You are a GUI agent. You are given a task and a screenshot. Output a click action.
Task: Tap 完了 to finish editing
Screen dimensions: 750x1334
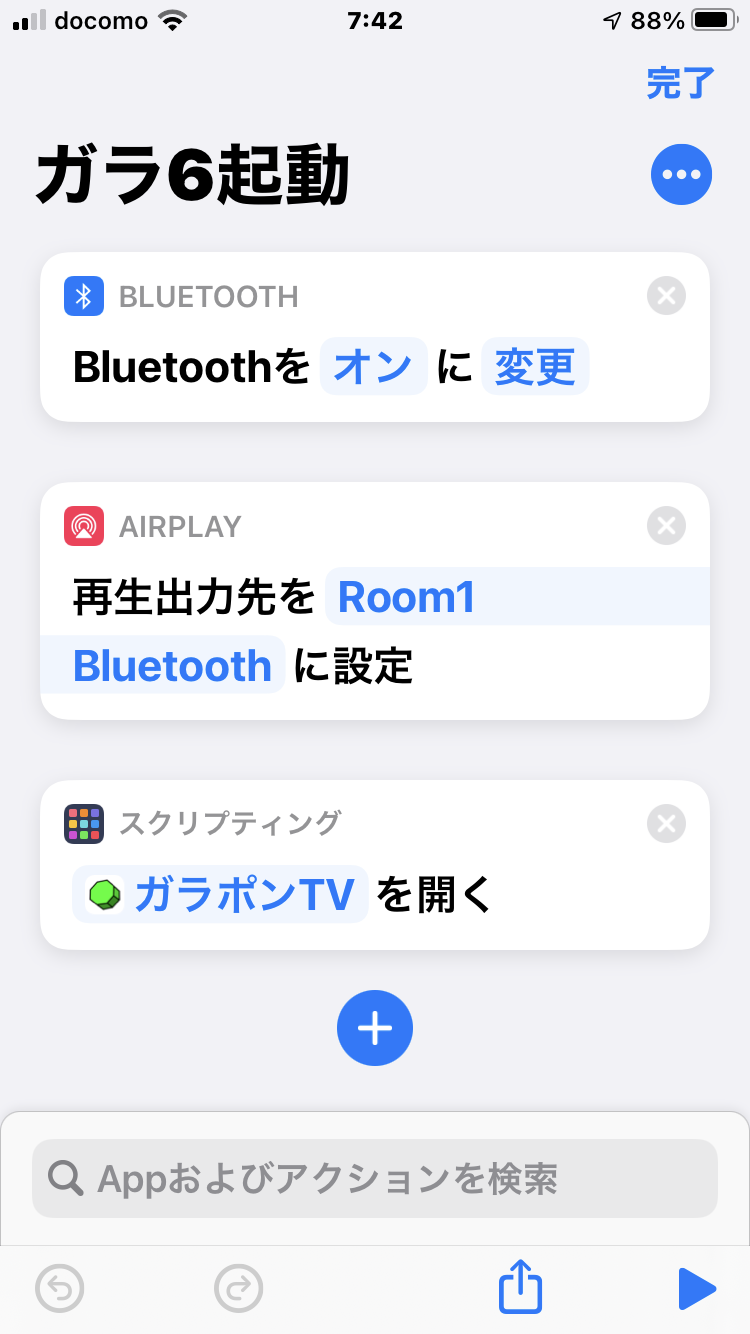tap(680, 83)
